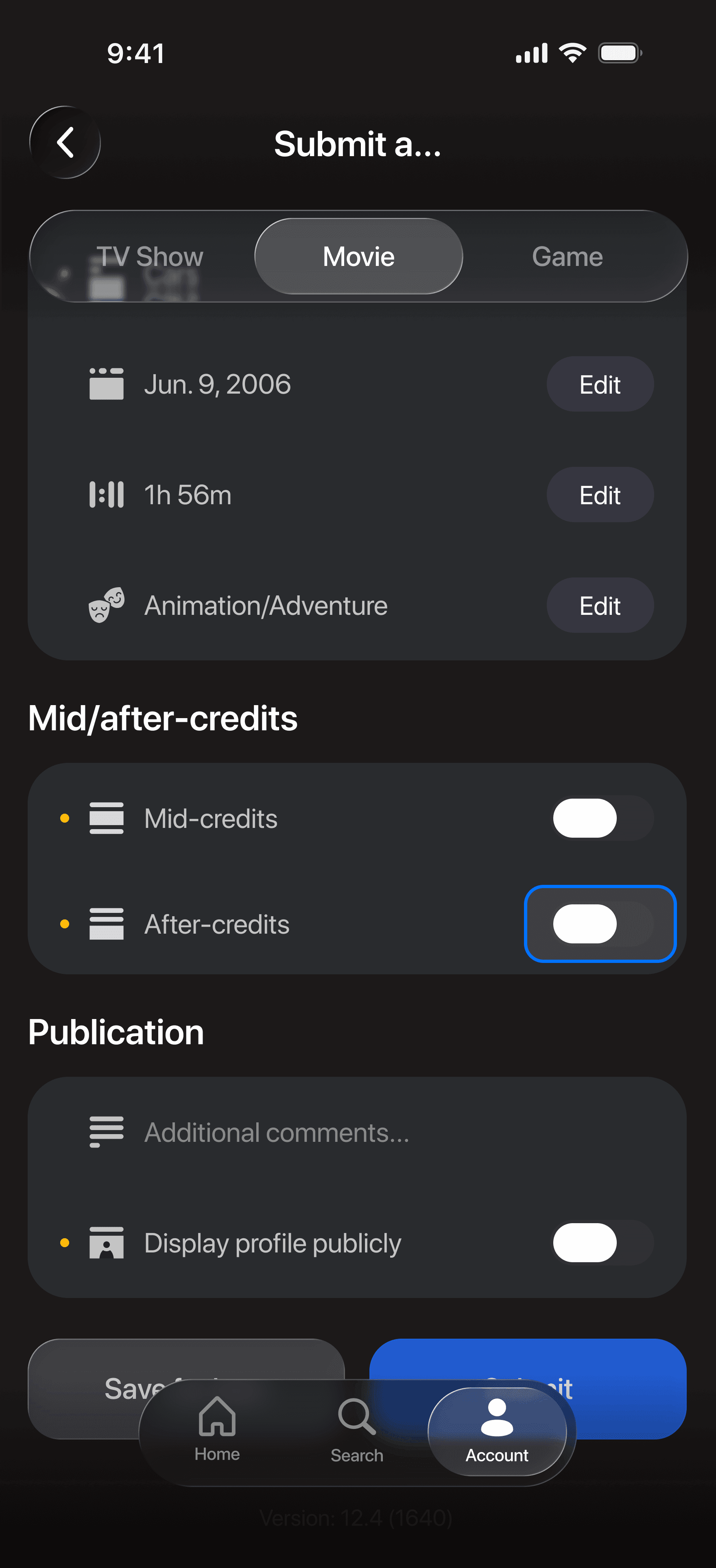Click the runtime duration icon next to 1h 56m
The image size is (716, 1568).
pyautogui.click(x=106, y=495)
